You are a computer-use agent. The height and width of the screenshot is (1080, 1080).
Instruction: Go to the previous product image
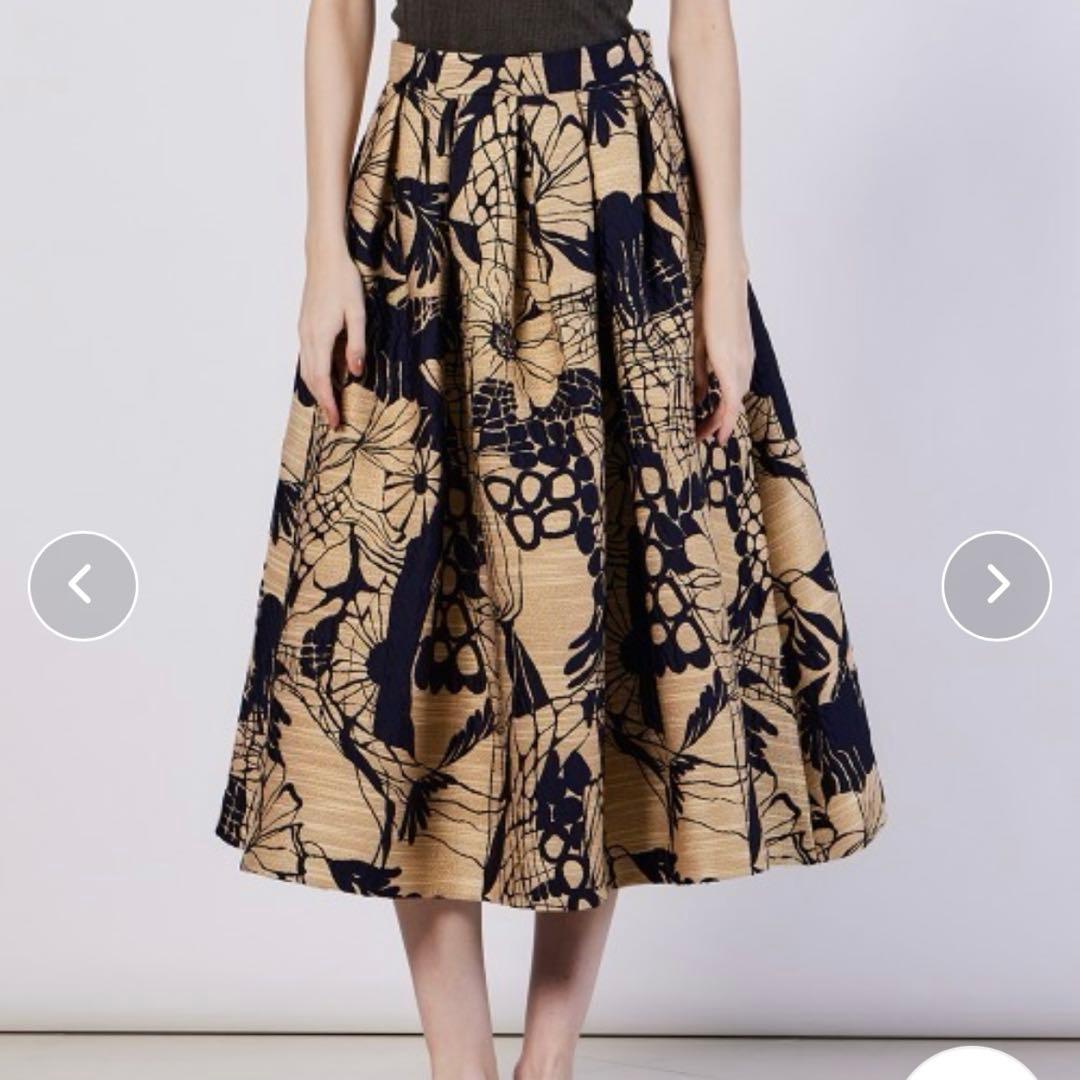82,586
